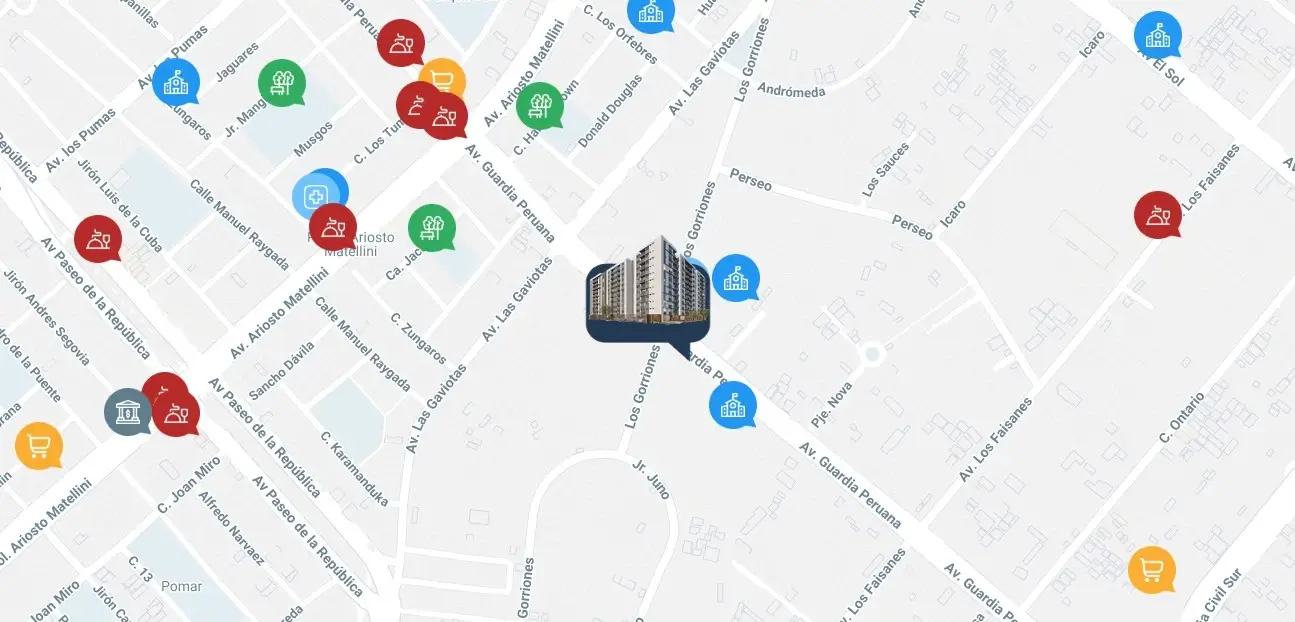Tap the park marker near C. Zungaros
Image resolution: width=1295 pixels, height=622 pixels.
(431, 227)
